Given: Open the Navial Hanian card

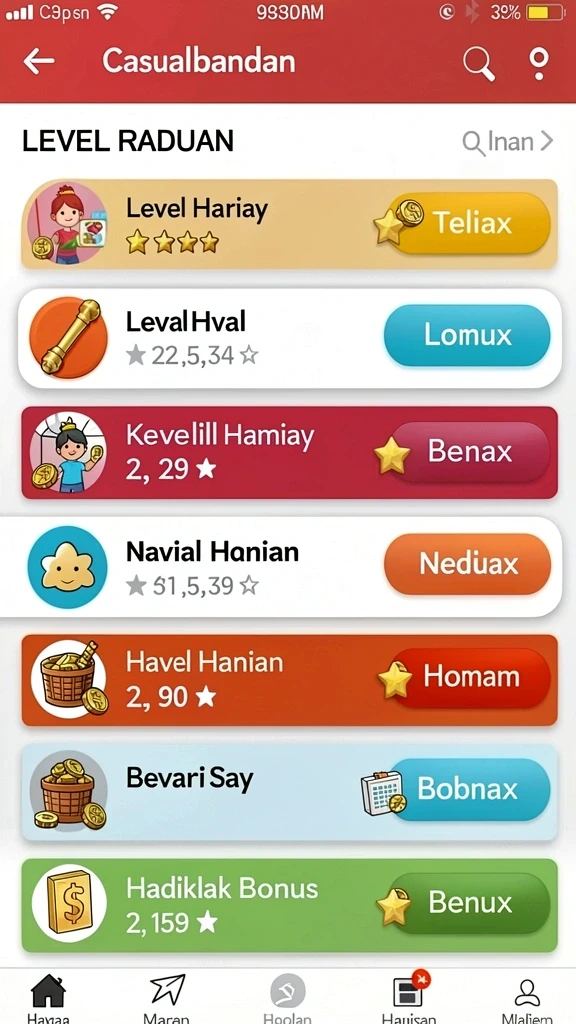Looking at the screenshot, I should 281,566.
